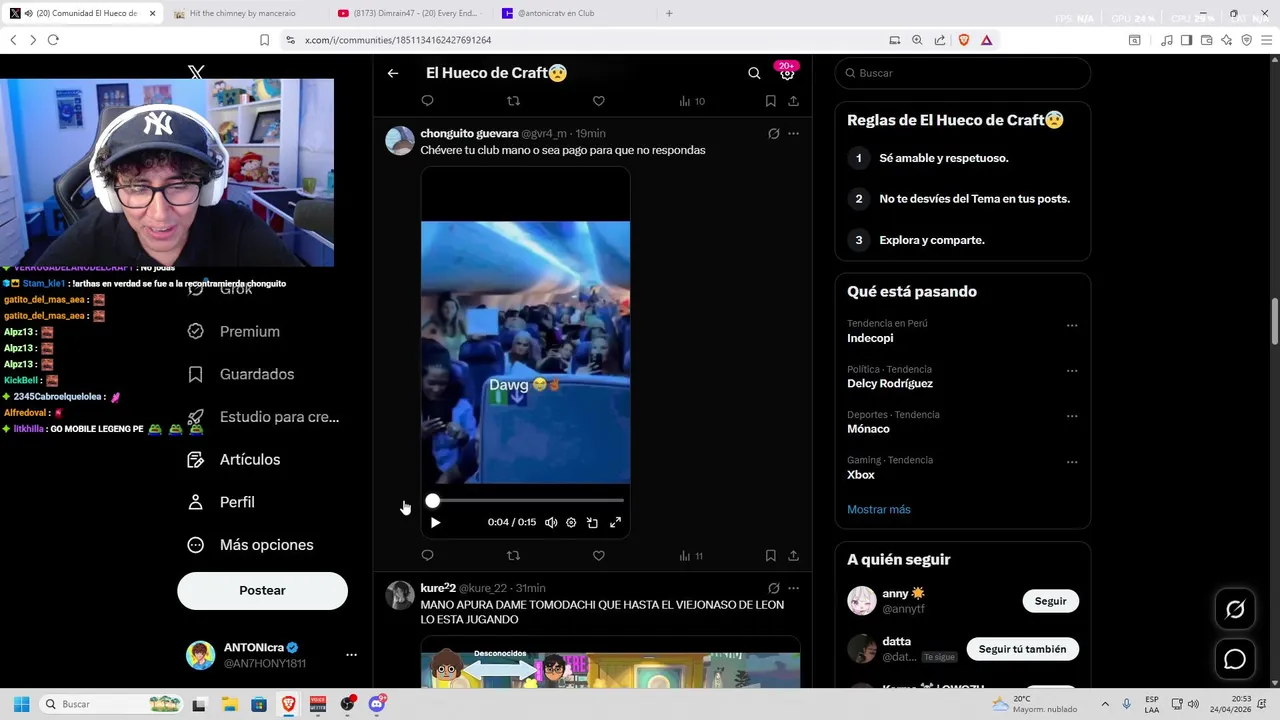The height and width of the screenshot is (720, 1280).
Task: Go to Artículos section
Action: point(250,459)
